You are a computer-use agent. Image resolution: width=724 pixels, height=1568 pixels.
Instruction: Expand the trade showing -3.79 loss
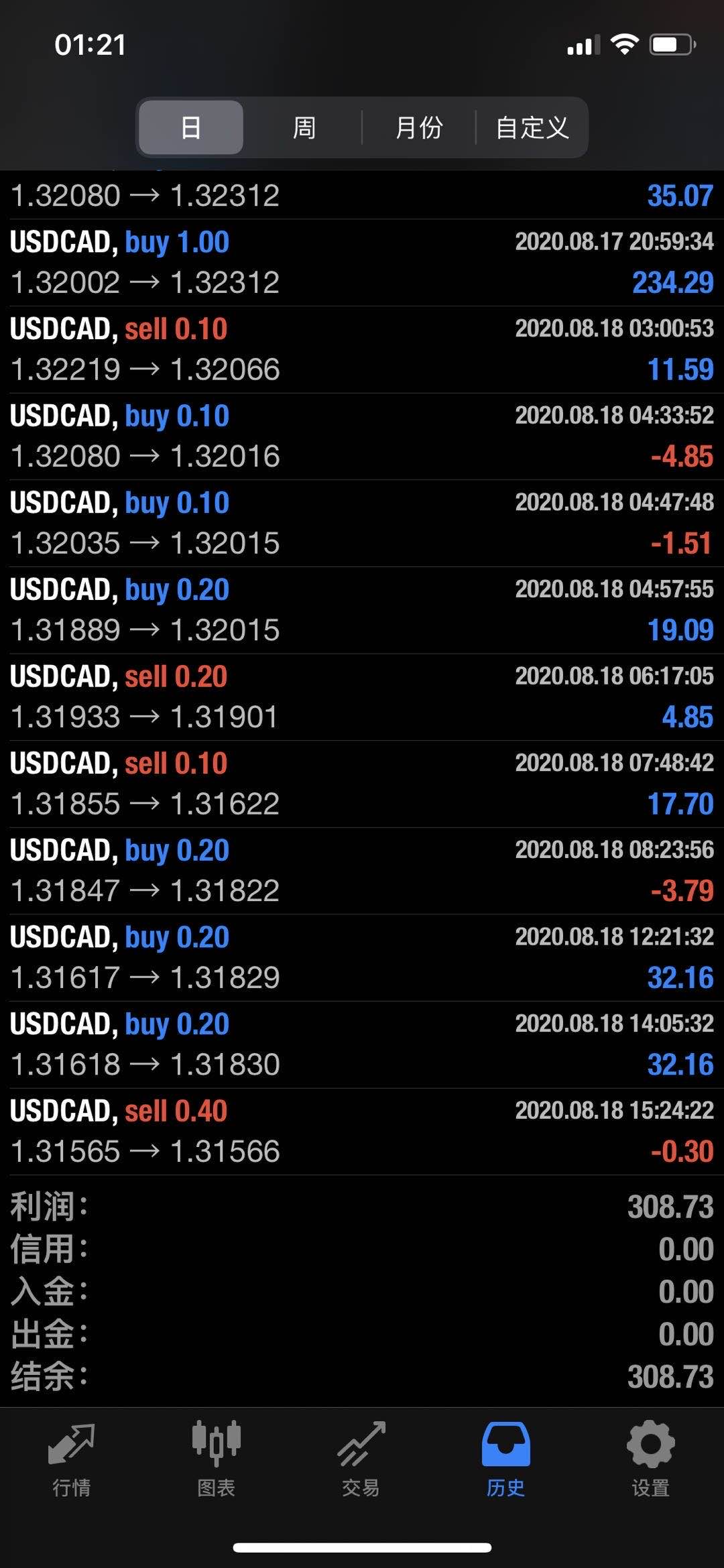click(x=362, y=871)
